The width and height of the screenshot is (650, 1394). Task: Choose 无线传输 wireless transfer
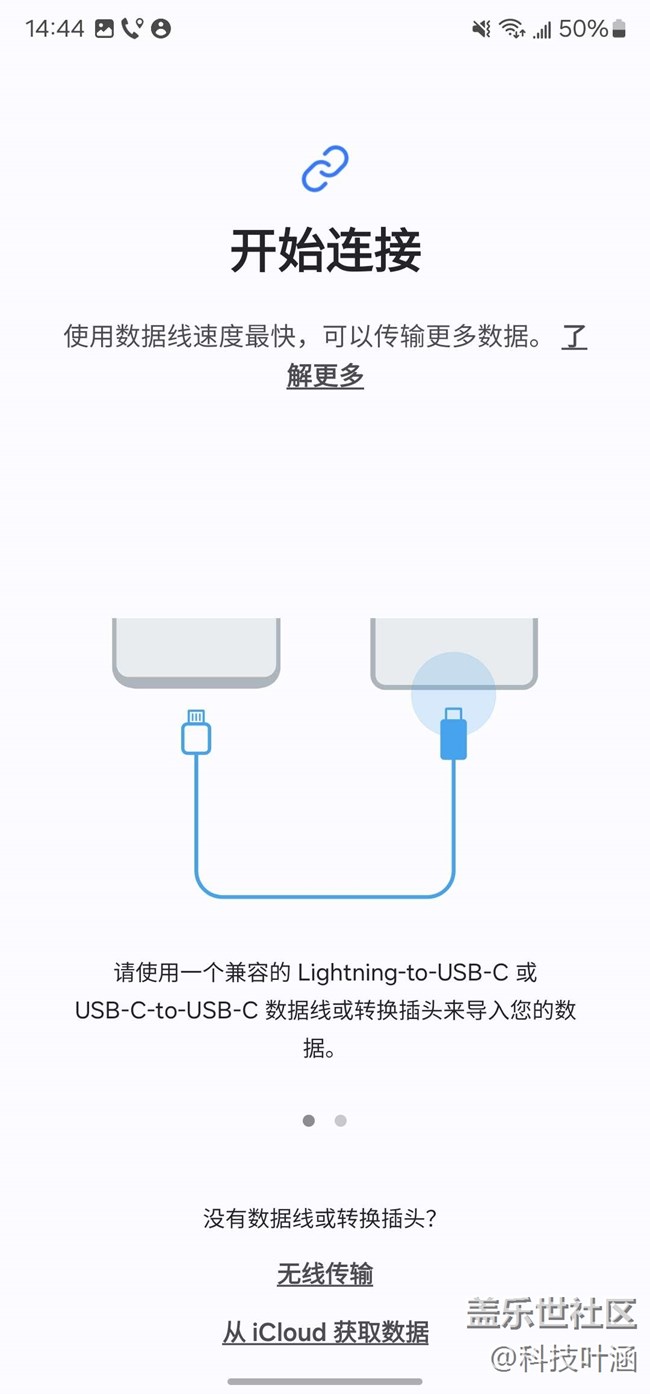(325, 1274)
